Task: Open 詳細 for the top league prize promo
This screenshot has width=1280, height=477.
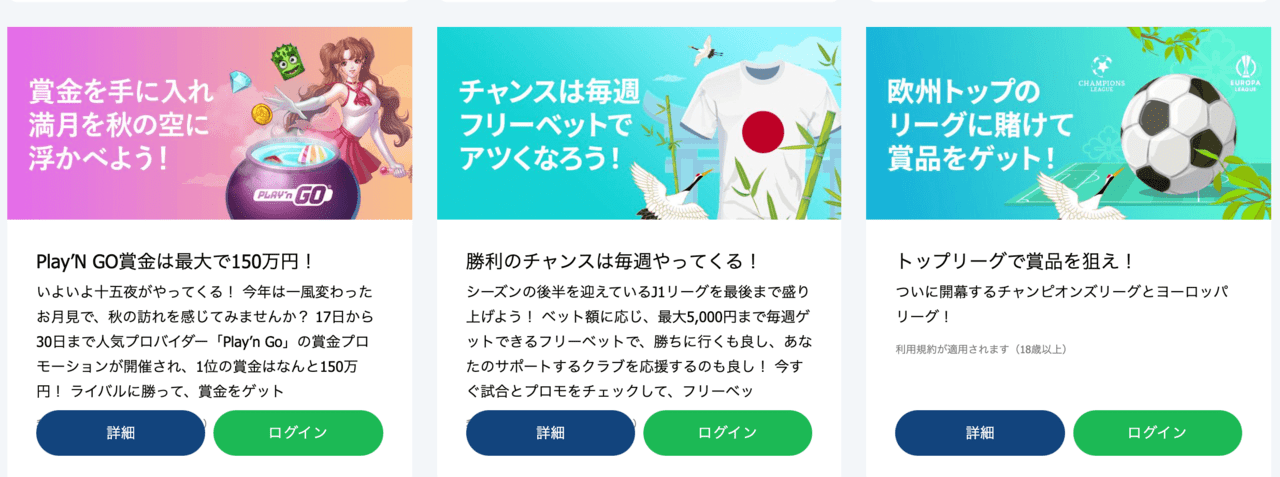Action: point(980,433)
